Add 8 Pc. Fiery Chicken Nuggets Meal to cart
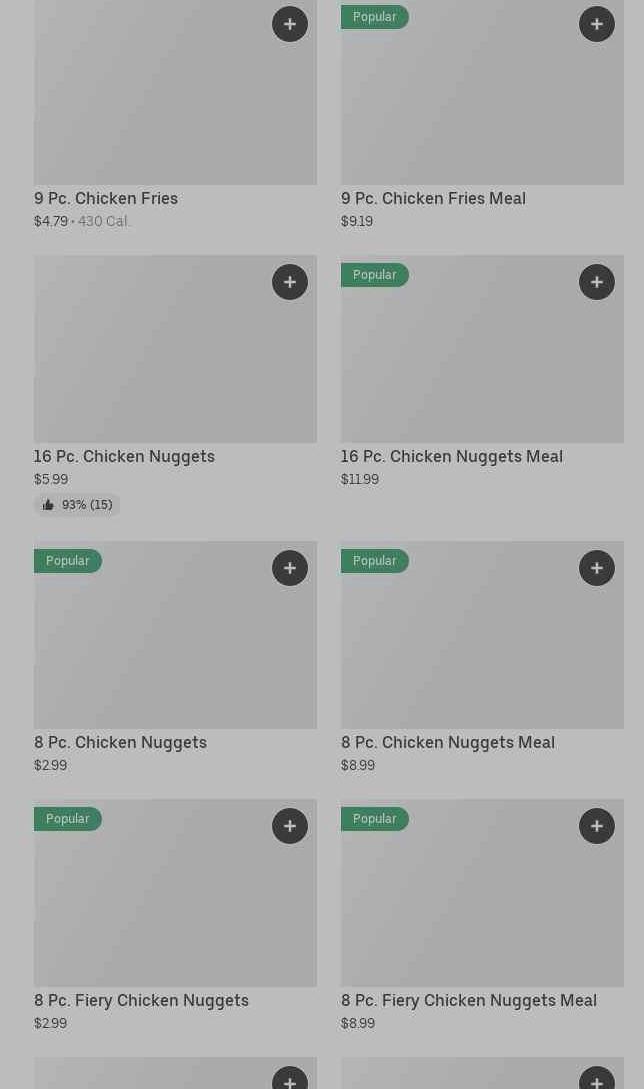 click(597, 826)
